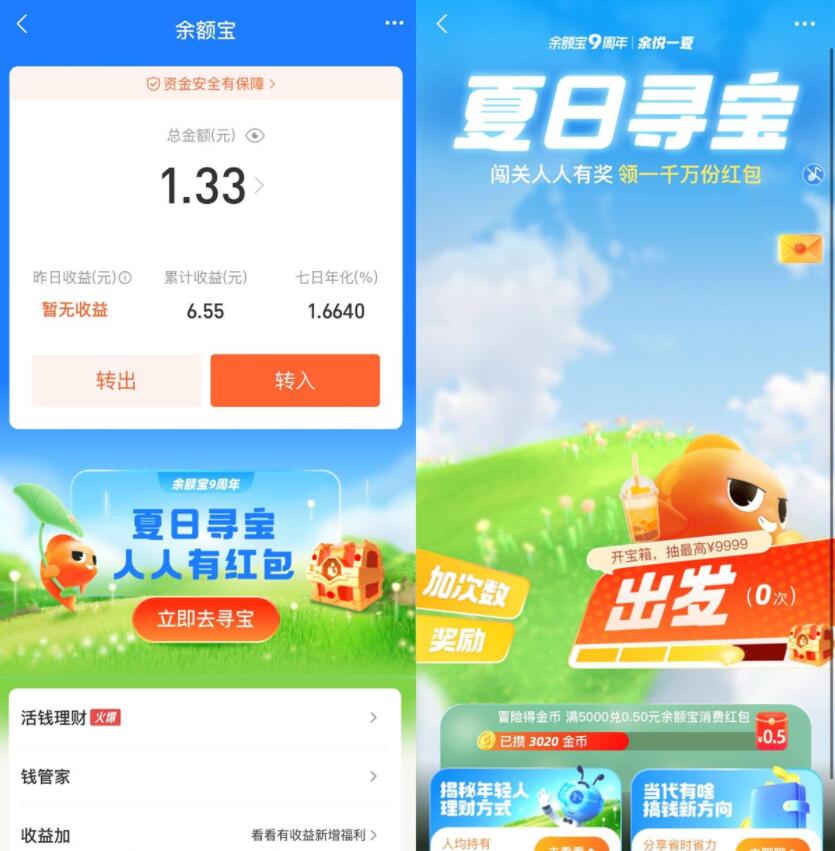Image resolution: width=835 pixels, height=851 pixels.
Task: Open the 奖励 button
Action: 458,640
